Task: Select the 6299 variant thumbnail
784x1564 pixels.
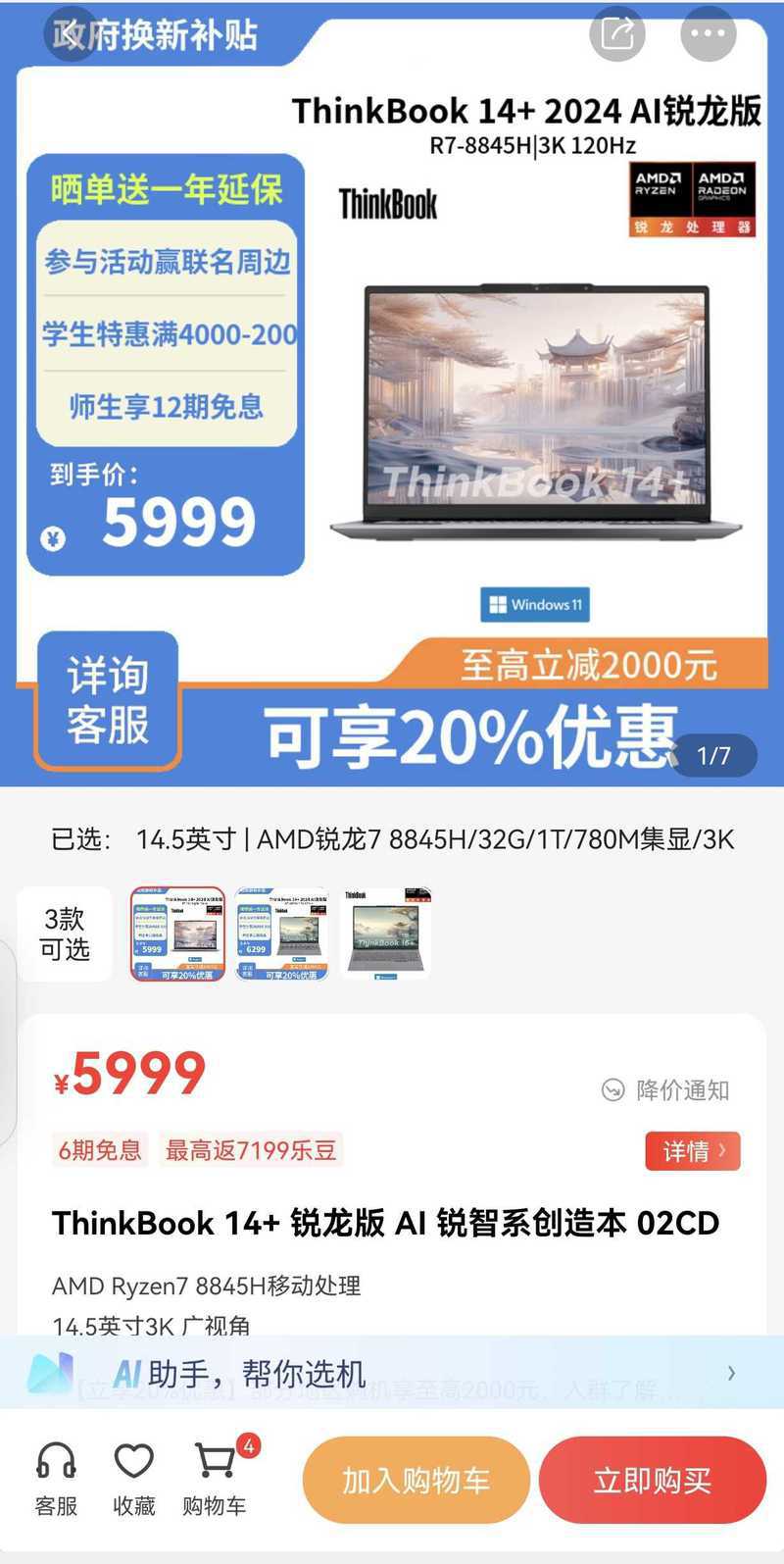Action: [x=281, y=933]
